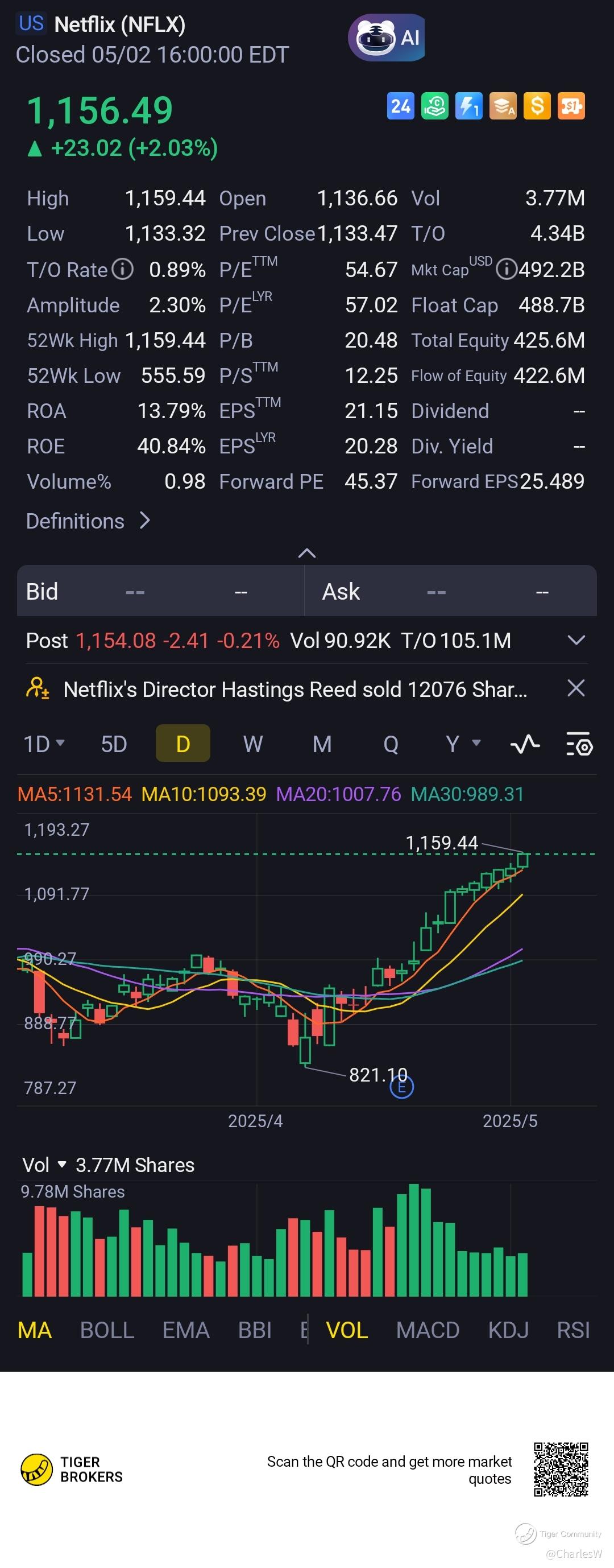Image resolution: width=614 pixels, height=1568 pixels.
Task: Switch the chart to 5D
Action: pos(114,744)
